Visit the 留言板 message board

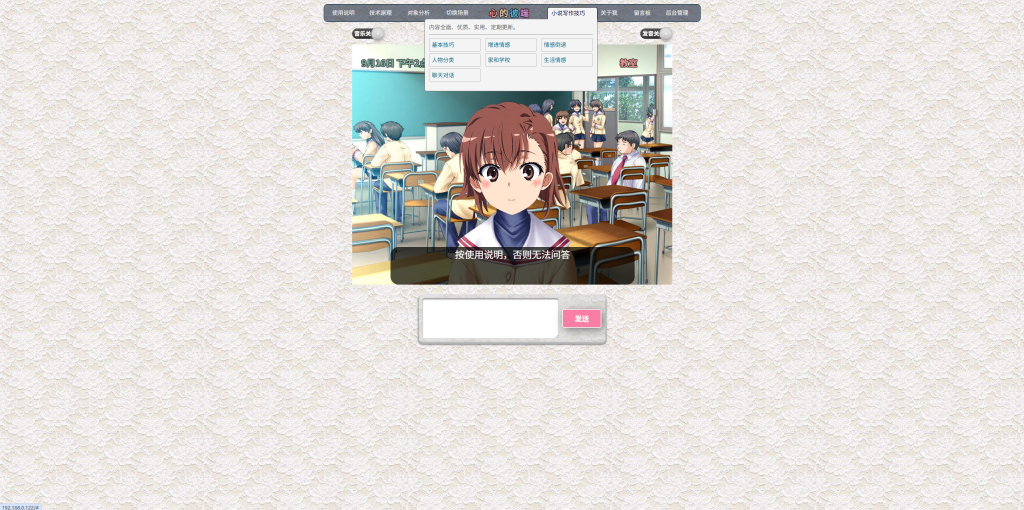[642, 13]
